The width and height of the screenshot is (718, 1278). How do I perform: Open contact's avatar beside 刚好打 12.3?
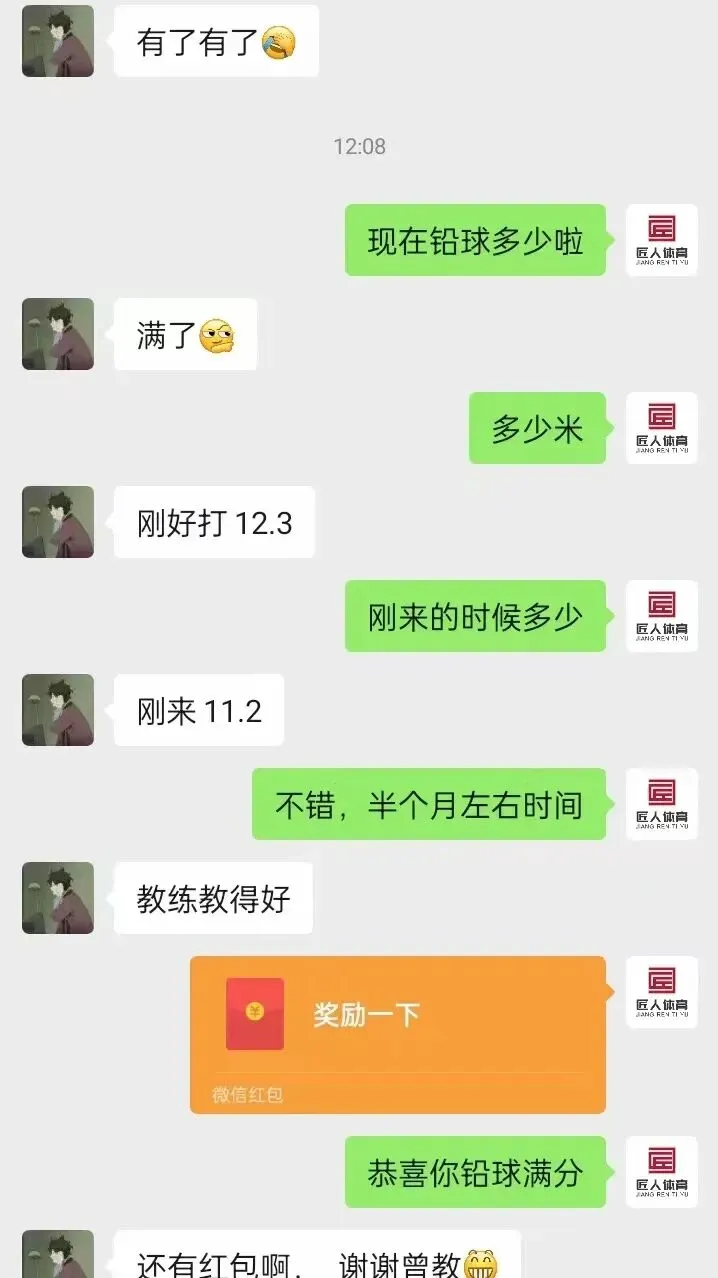(58, 522)
